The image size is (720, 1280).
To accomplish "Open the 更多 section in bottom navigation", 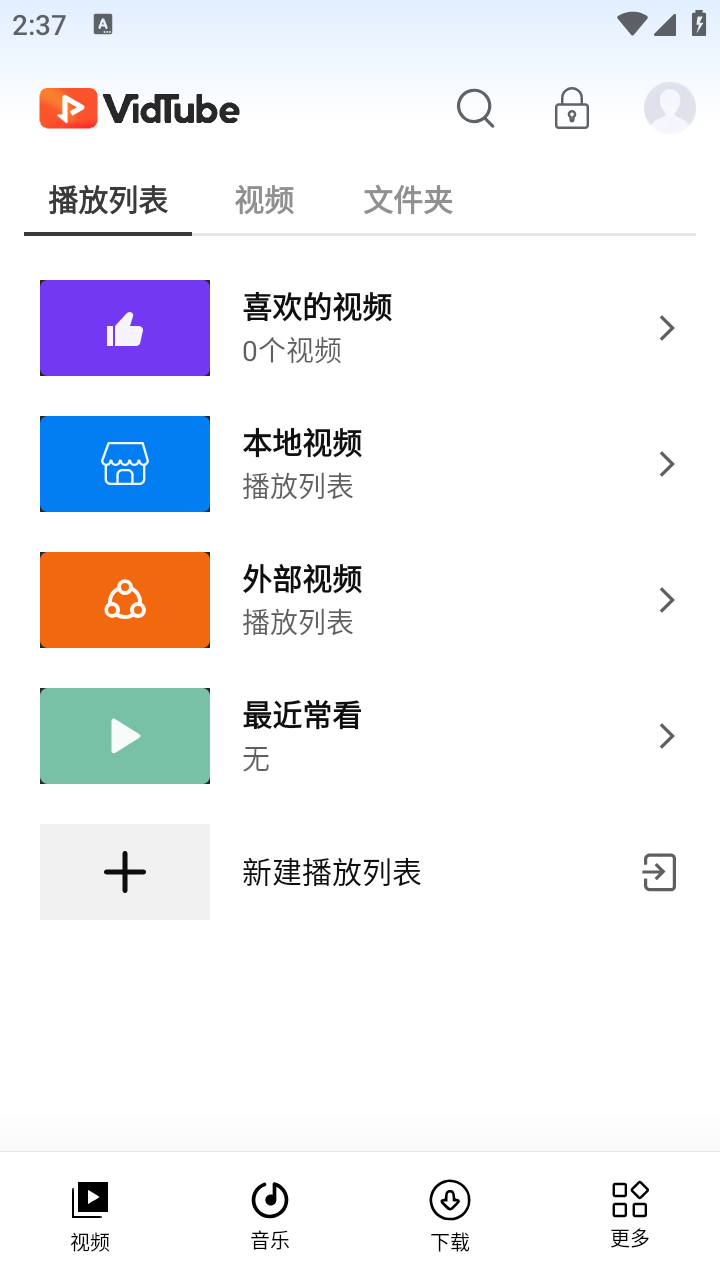I will 629,1212.
